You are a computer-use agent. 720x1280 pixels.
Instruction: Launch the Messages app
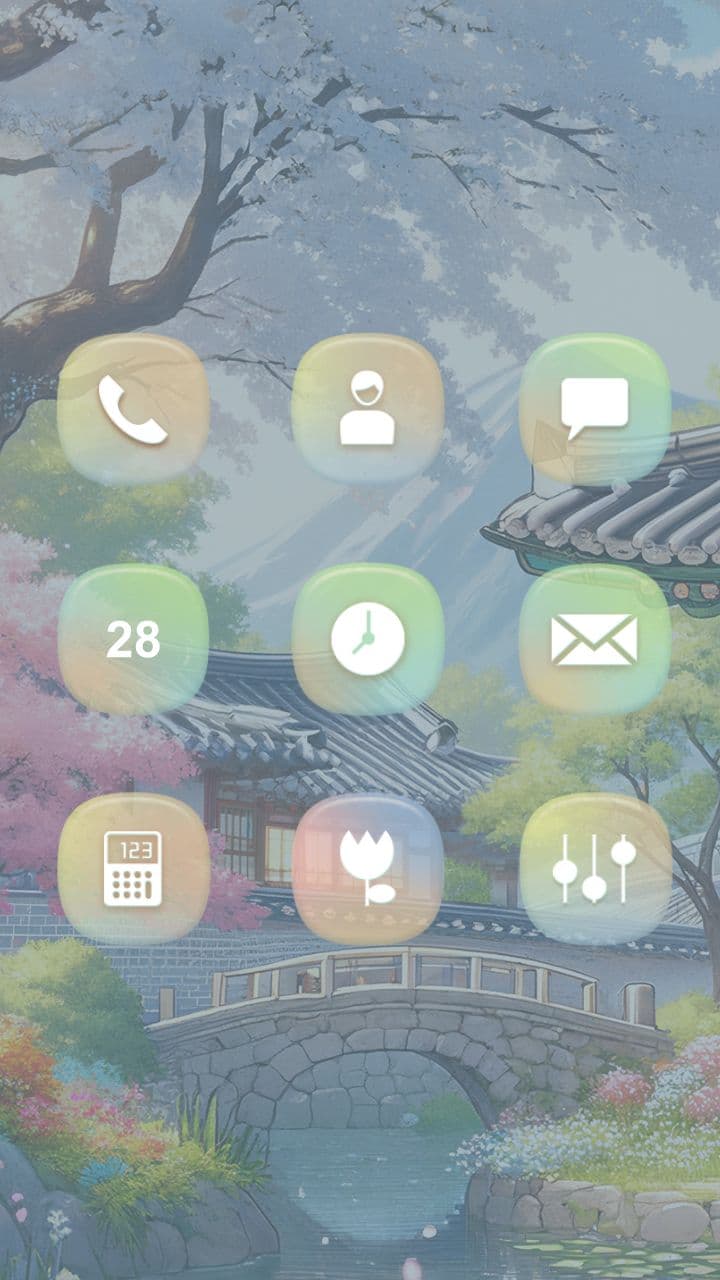pos(595,409)
